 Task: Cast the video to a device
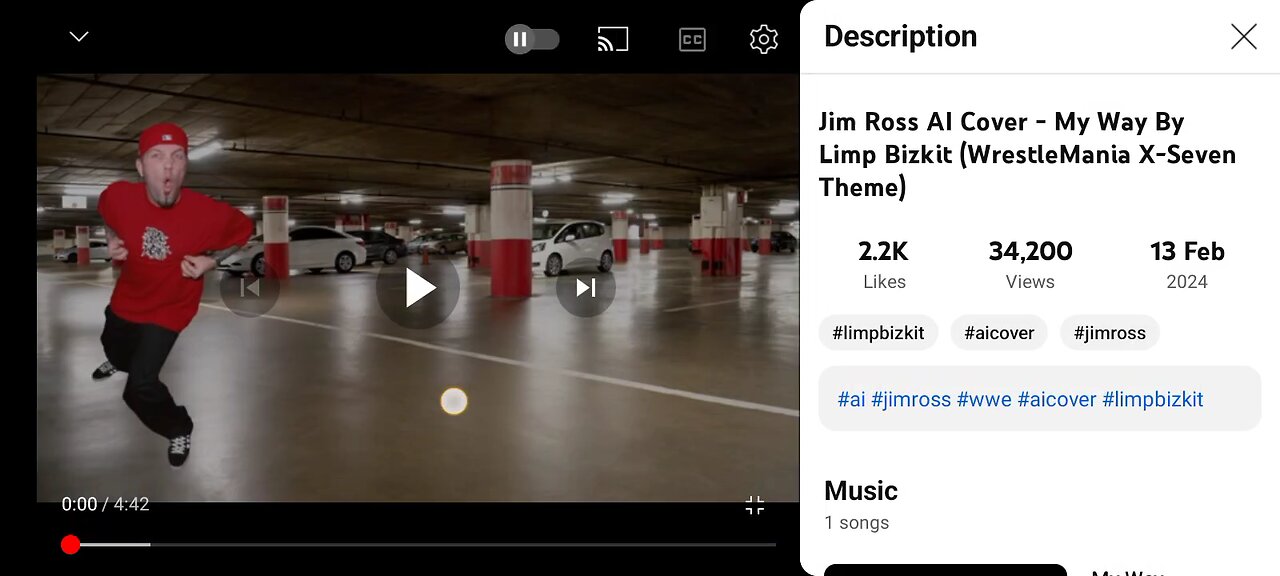pyautogui.click(x=612, y=39)
